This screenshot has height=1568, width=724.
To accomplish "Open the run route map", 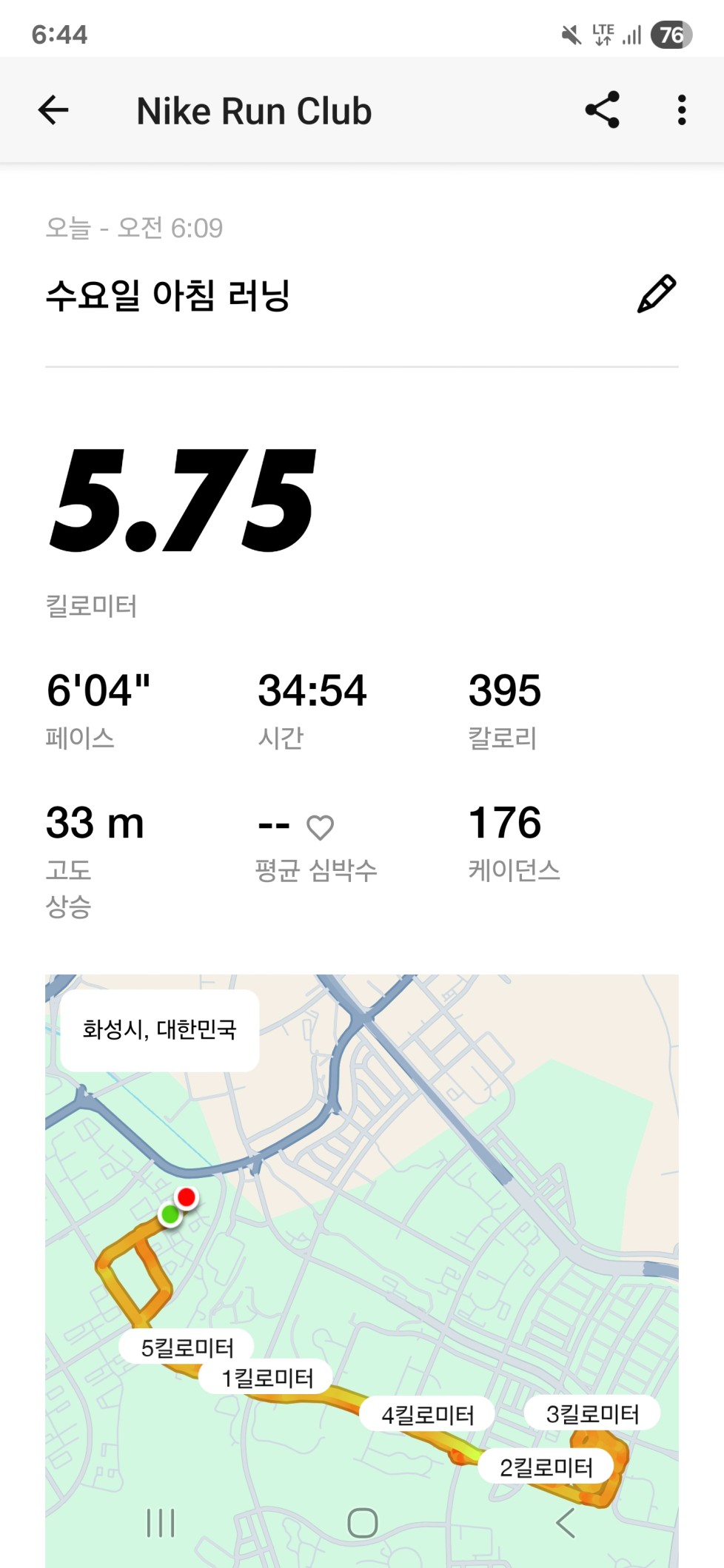I will click(362, 1271).
